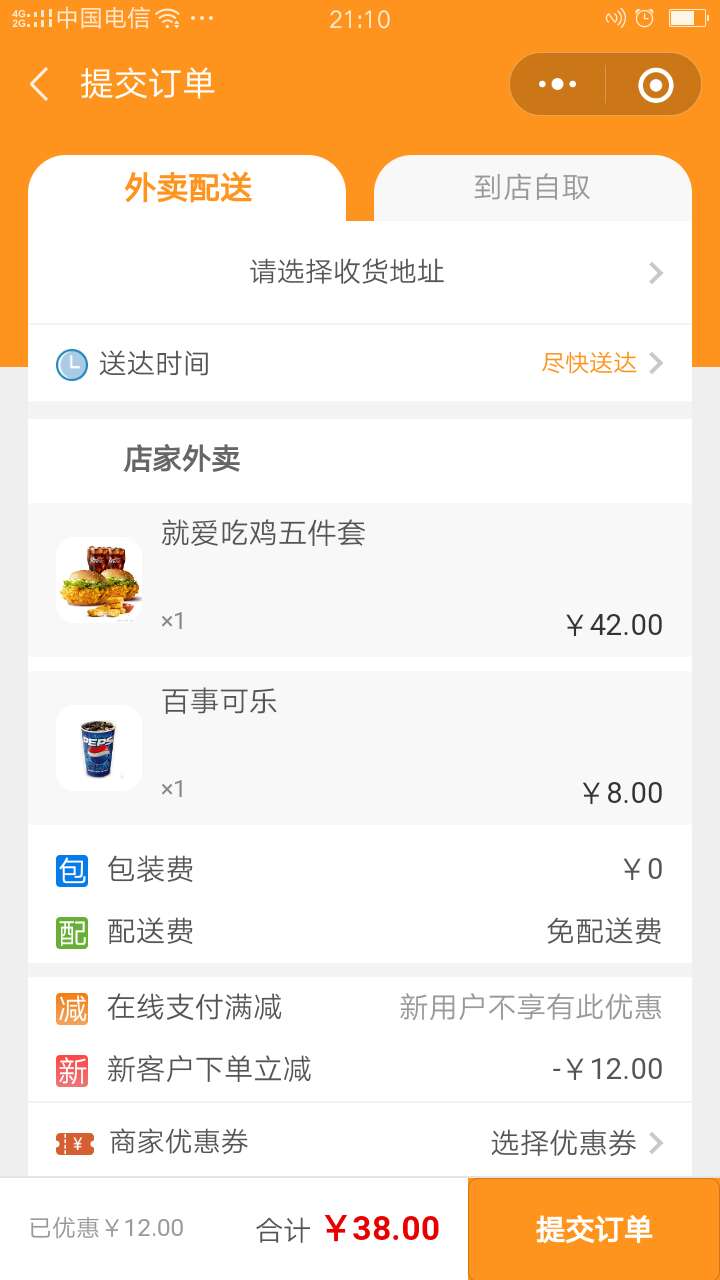
Task: Click the clock icon beside 送达时间
Action: (x=70, y=363)
